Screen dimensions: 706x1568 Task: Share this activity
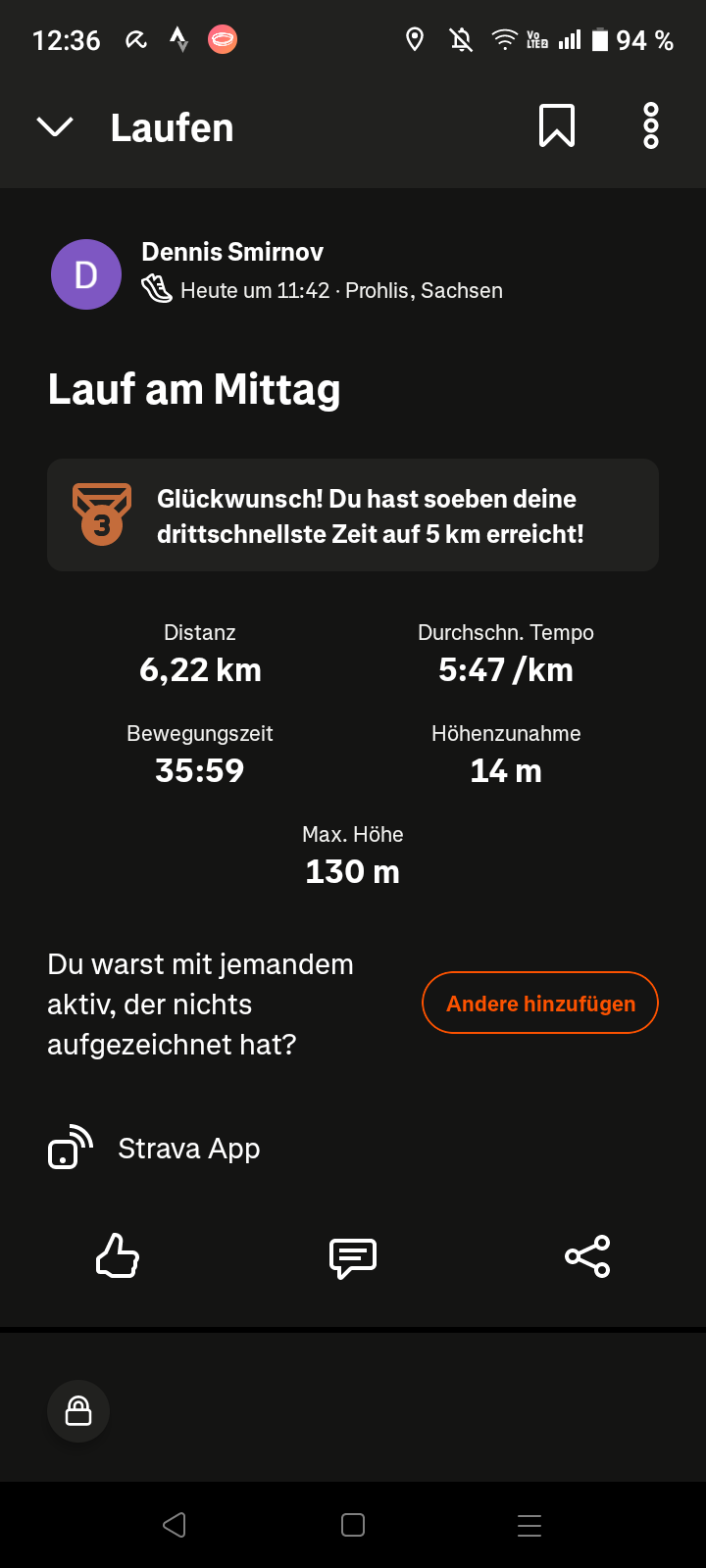588,1256
